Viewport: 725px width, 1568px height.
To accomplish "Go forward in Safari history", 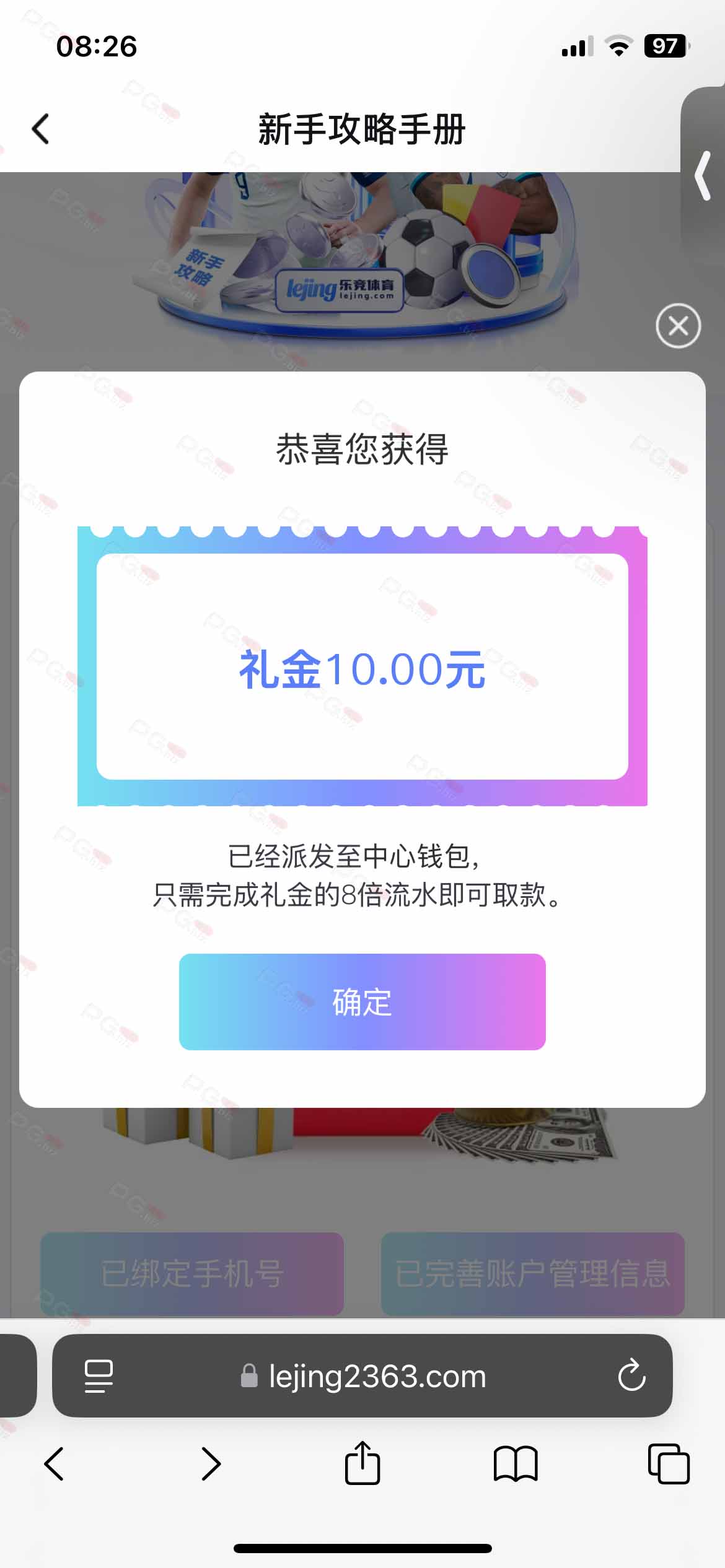I will click(x=211, y=1465).
